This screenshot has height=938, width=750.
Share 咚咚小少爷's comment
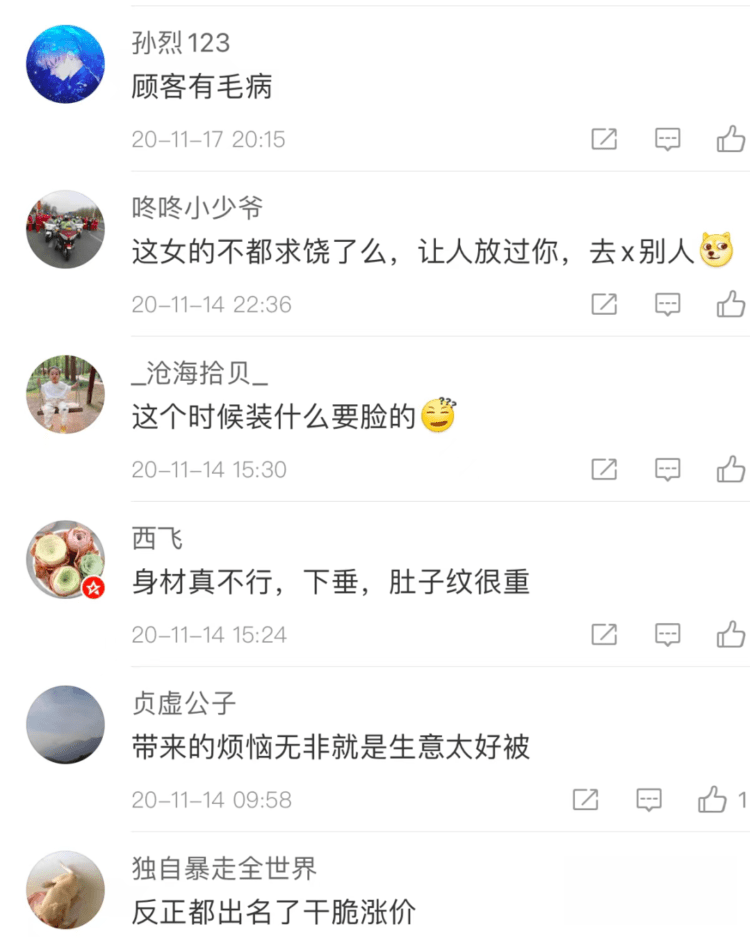(x=604, y=304)
